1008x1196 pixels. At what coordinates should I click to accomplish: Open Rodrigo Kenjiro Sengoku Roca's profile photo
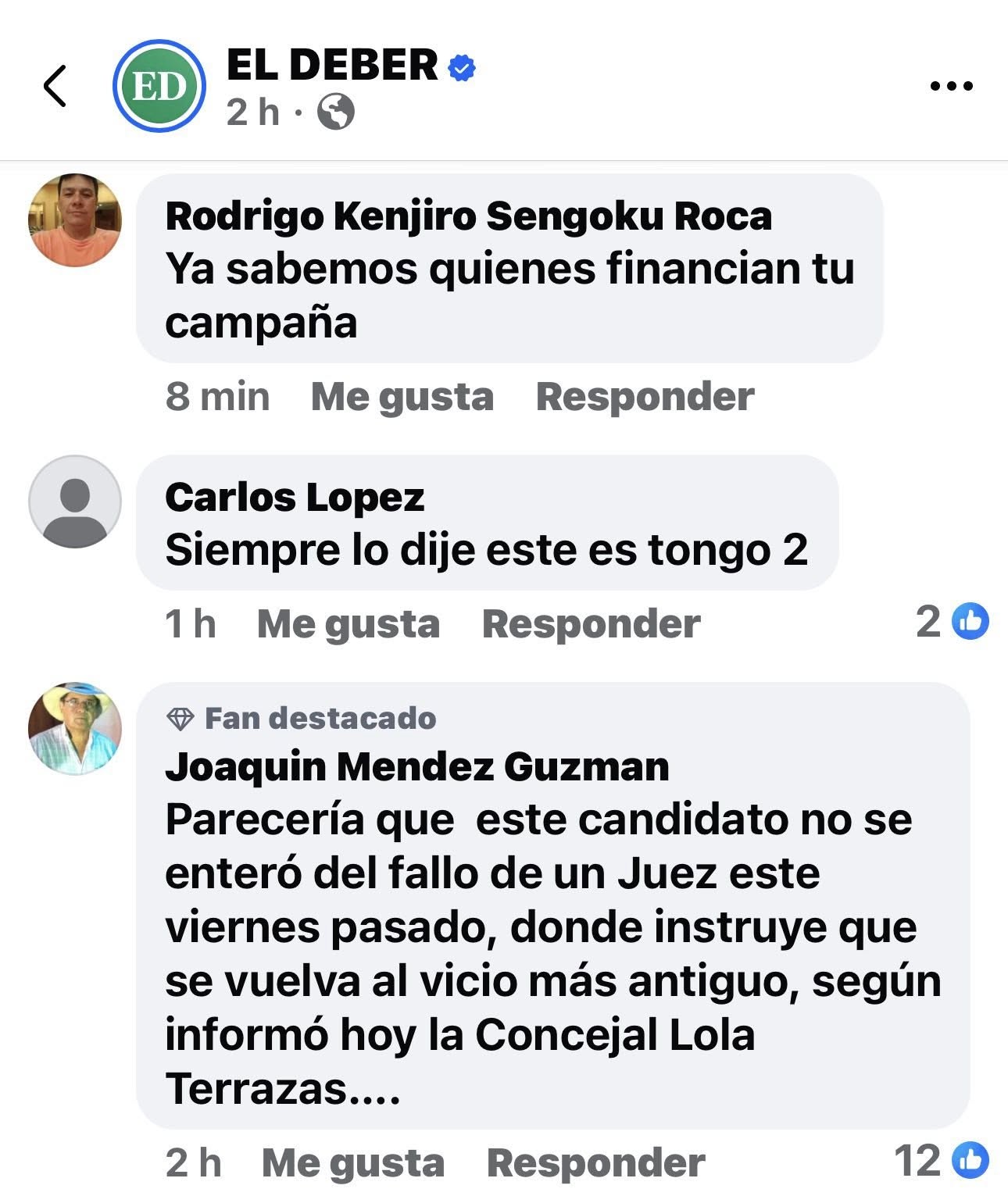pyautogui.click(x=75, y=220)
